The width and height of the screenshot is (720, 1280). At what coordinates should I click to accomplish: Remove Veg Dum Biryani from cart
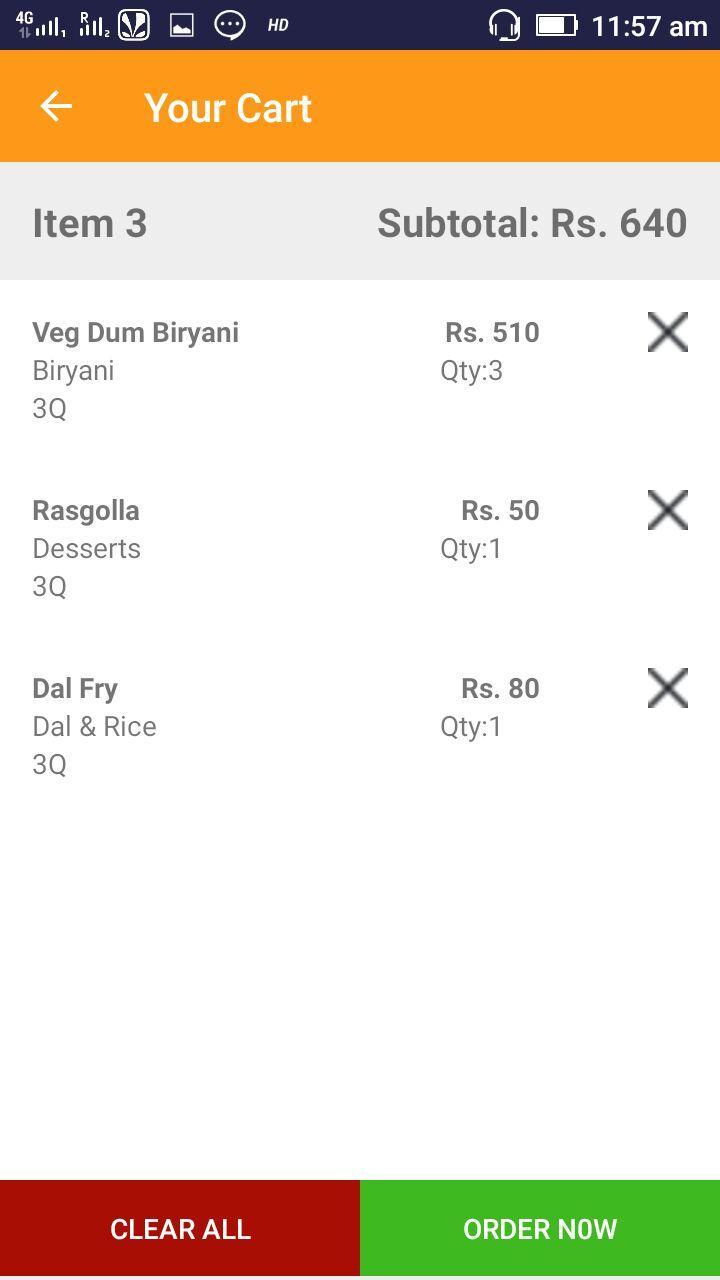(x=668, y=332)
